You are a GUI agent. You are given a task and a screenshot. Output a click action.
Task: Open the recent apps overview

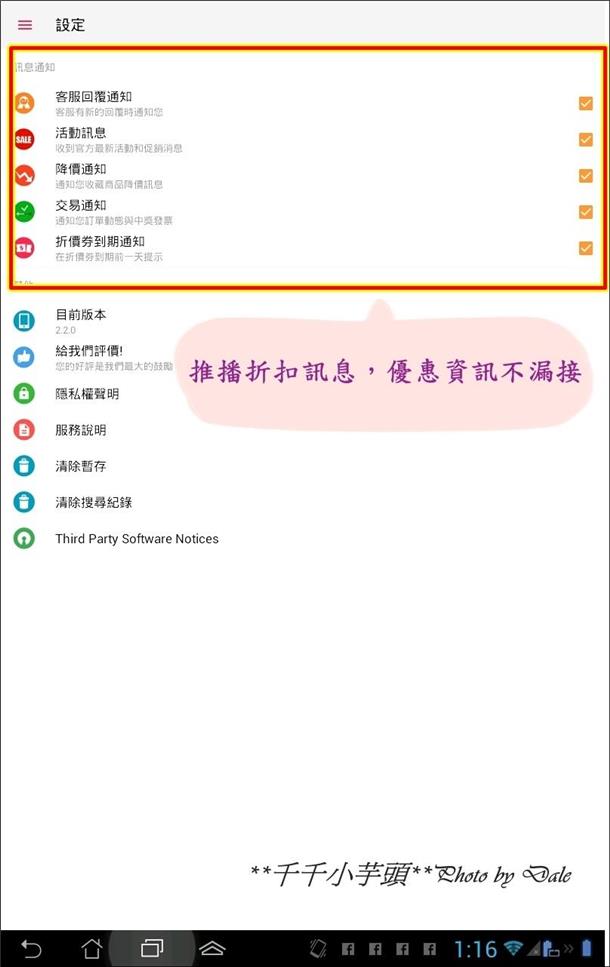pyautogui.click(x=152, y=947)
